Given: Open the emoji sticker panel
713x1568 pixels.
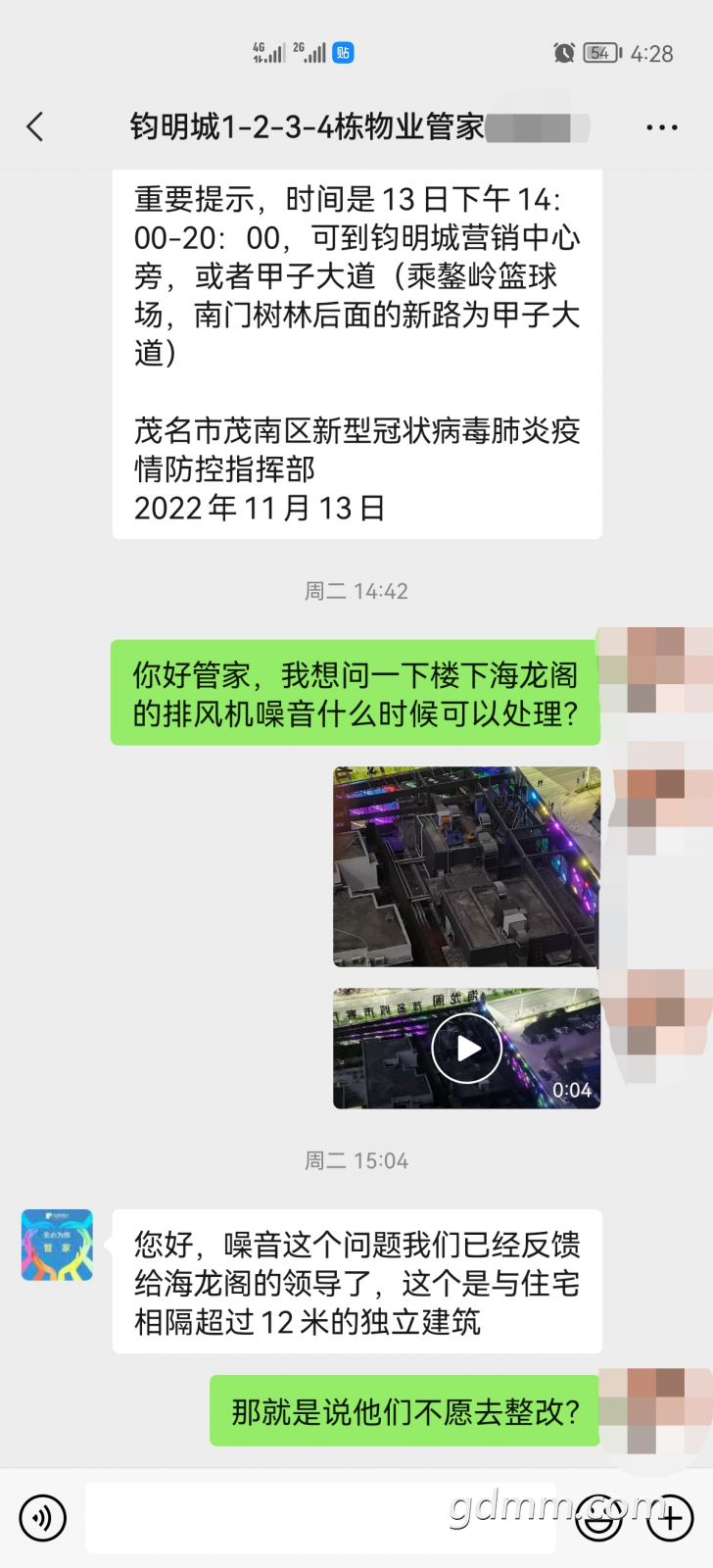Looking at the screenshot, I should pos(598,1518).
